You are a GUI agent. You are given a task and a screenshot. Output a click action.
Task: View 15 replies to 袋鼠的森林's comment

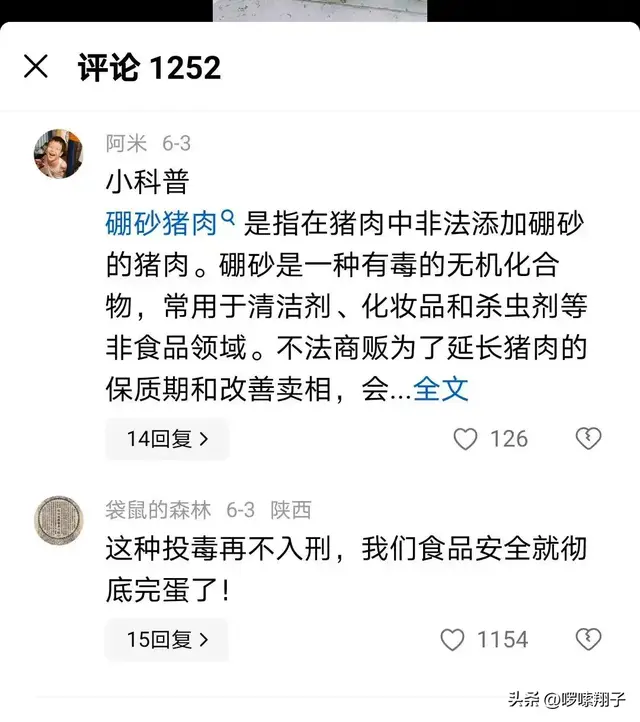(167, 639)
